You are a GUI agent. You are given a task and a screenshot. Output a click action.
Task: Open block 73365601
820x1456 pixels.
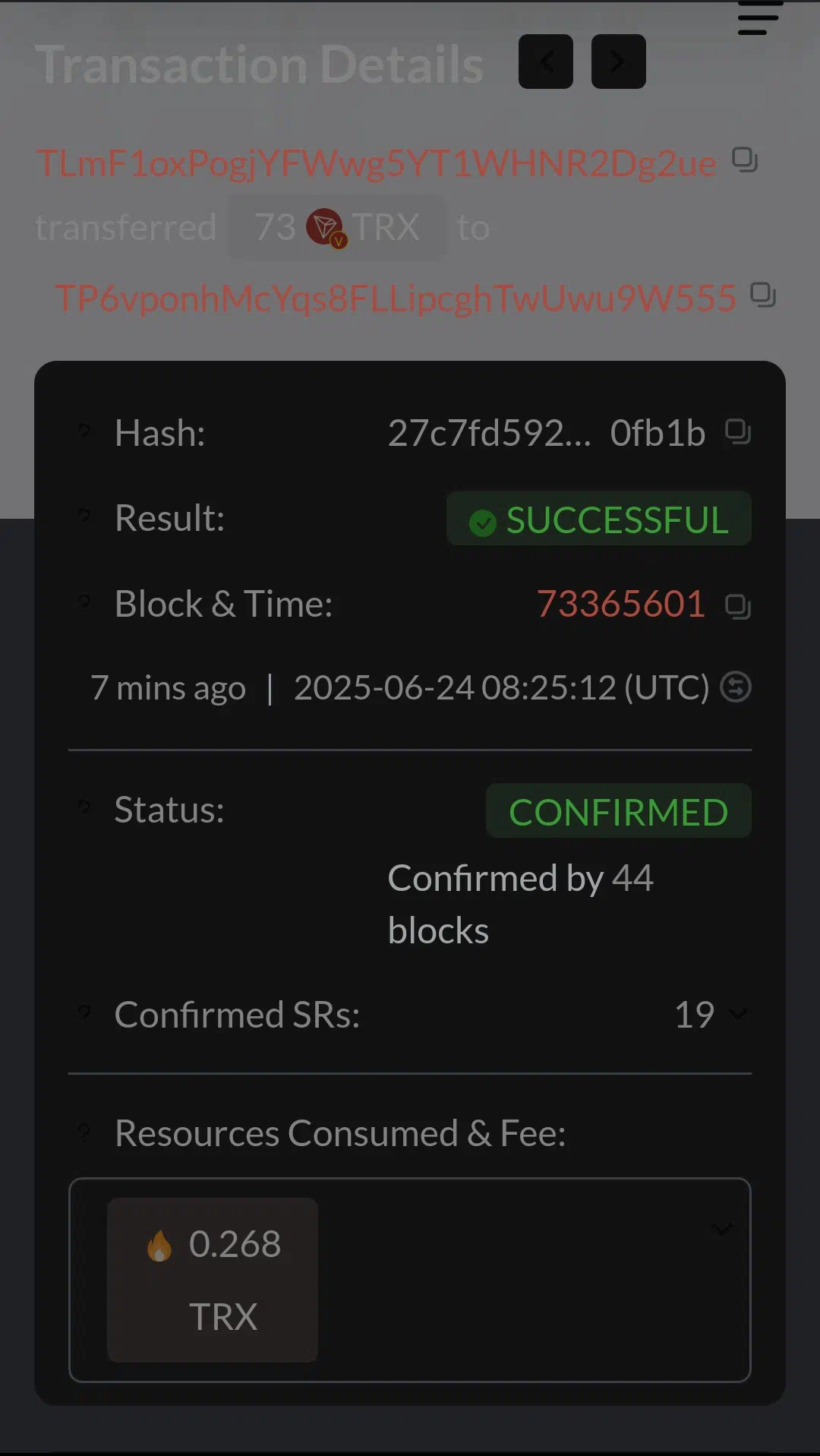621,605
